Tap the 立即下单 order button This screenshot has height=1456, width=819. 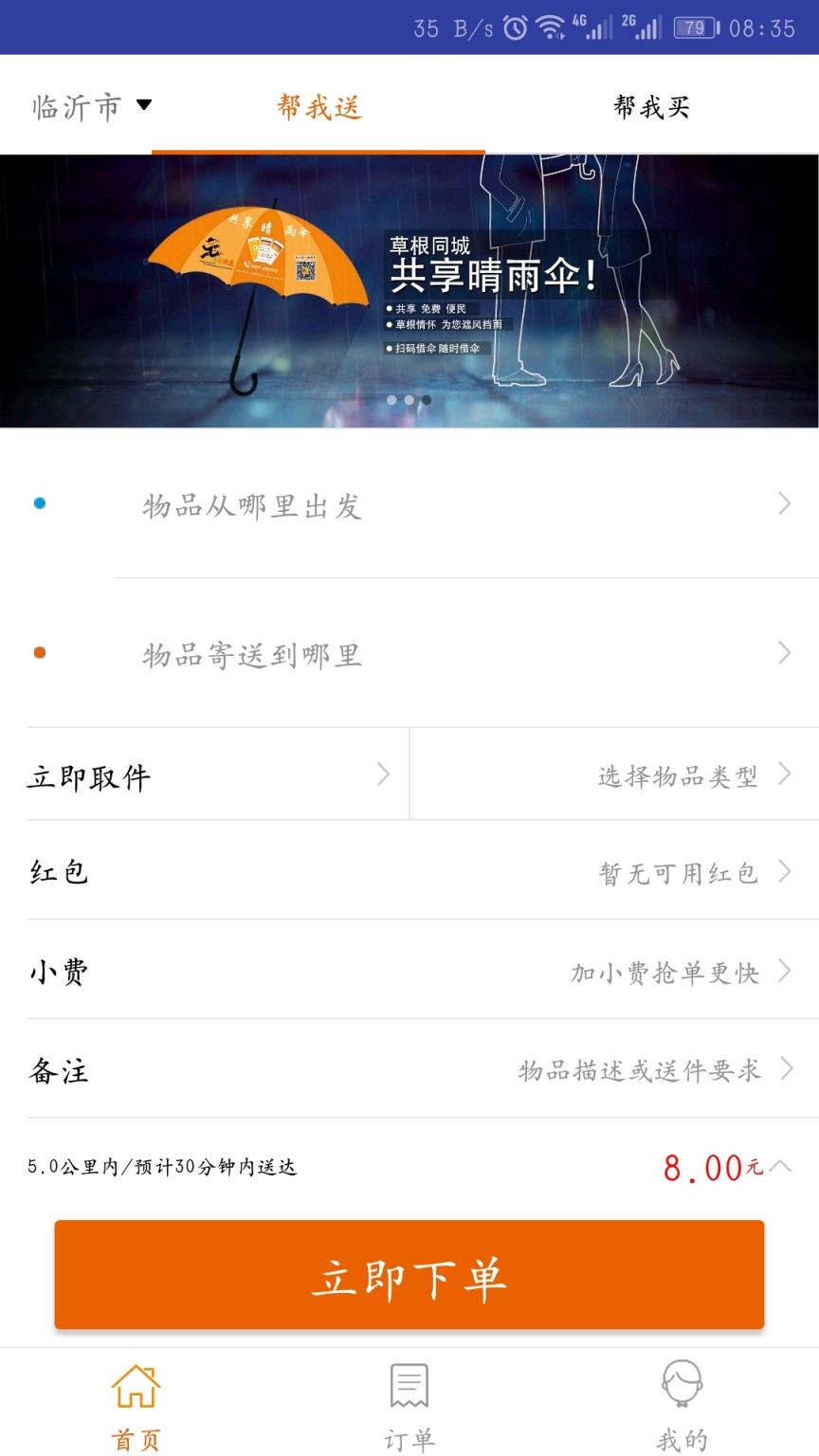click(x=409, y=1275)
